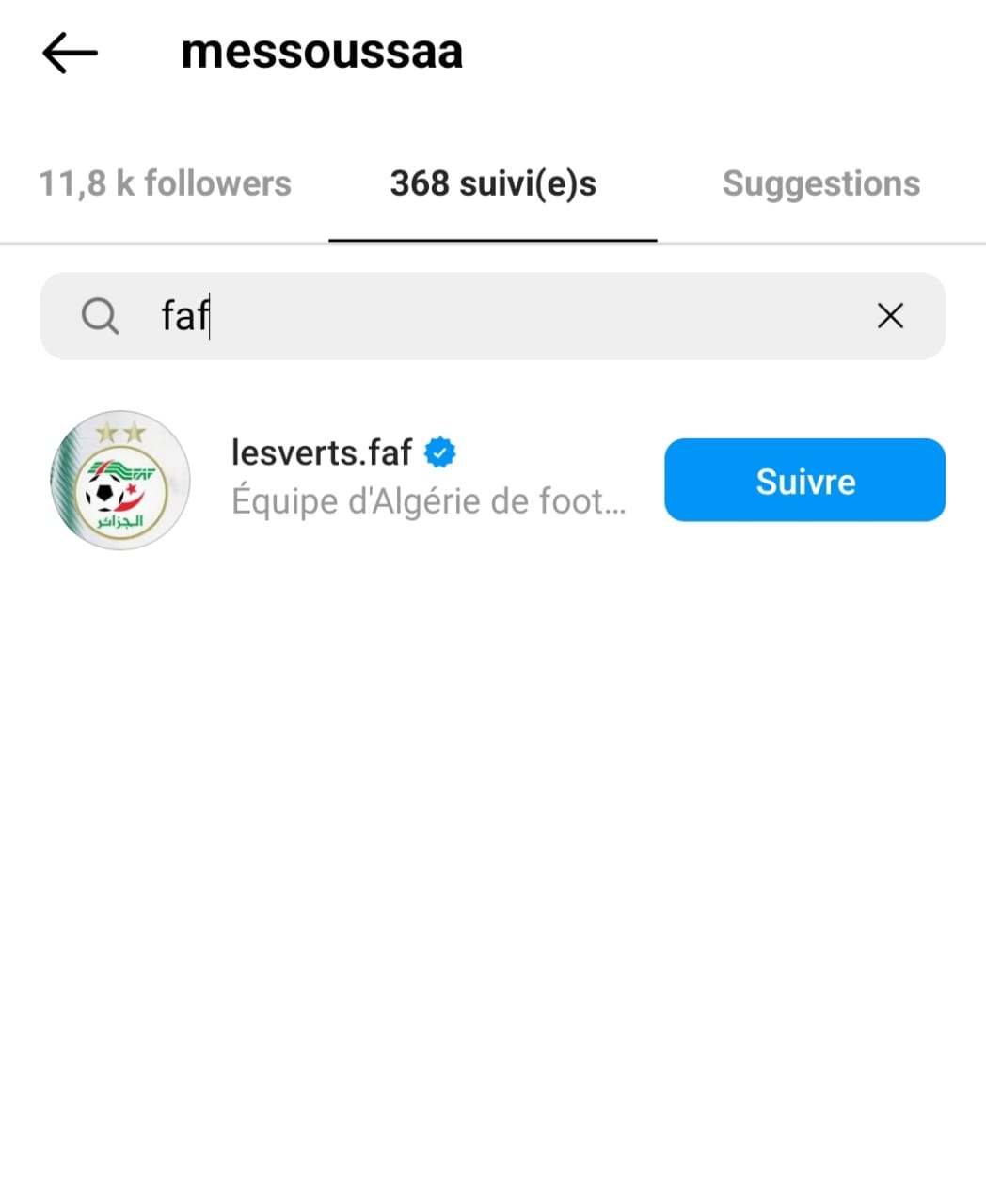Select the 368 suivi(e)s tab
986x1204 pixels.
(x=493, y=183)
